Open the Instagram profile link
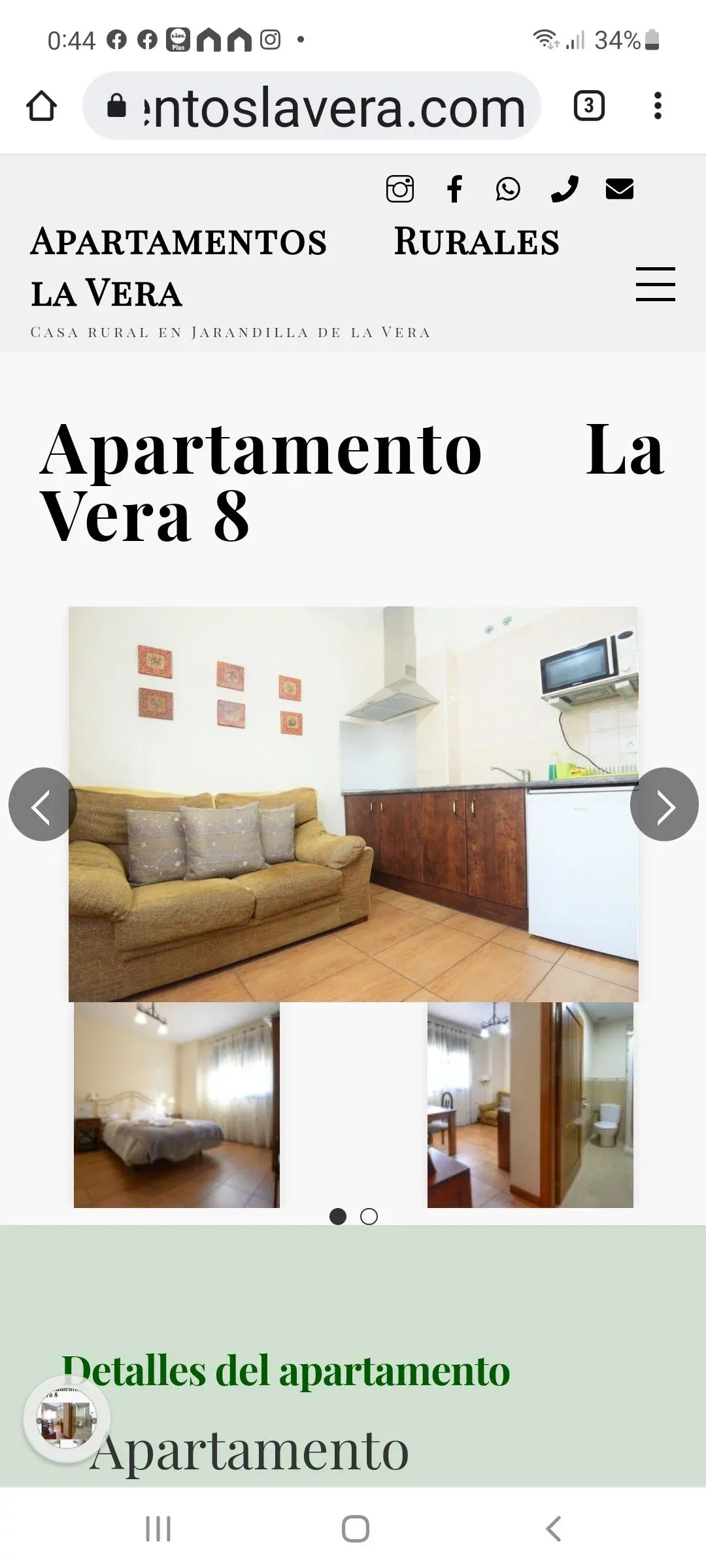 [x=400, y=189]
